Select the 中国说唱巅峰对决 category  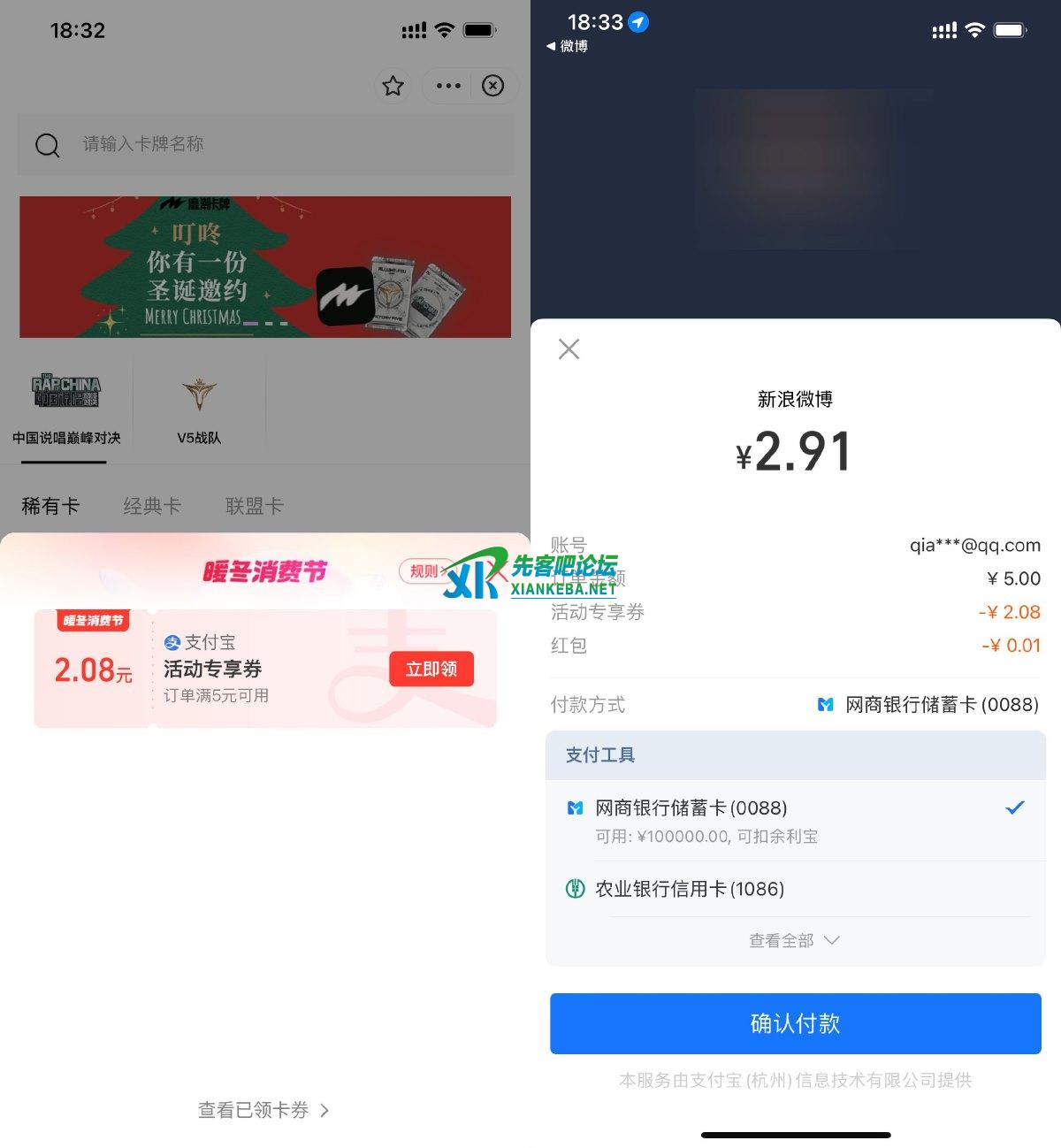tap(66, 407)
